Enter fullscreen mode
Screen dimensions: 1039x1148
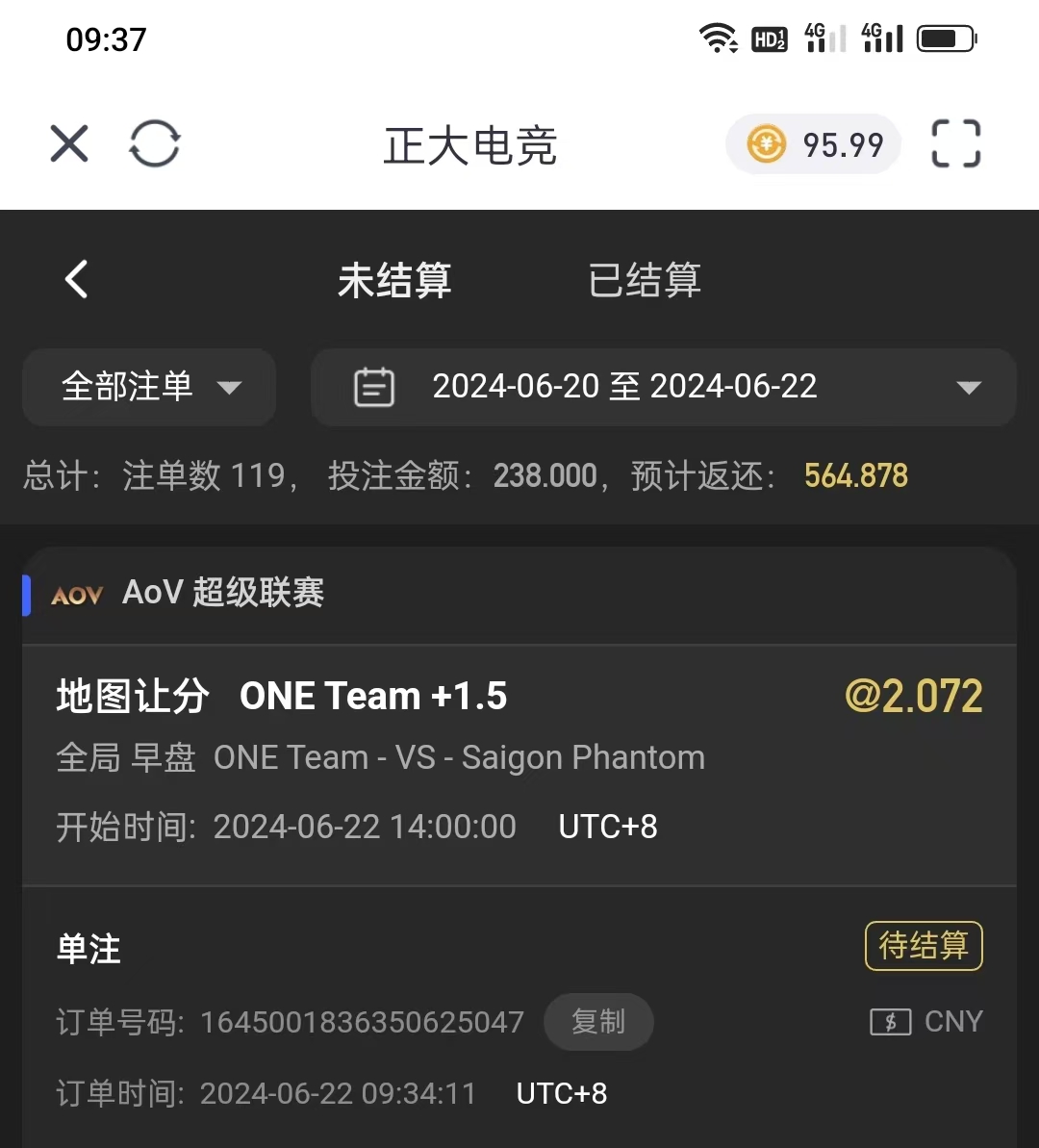(x=956, y=144)
